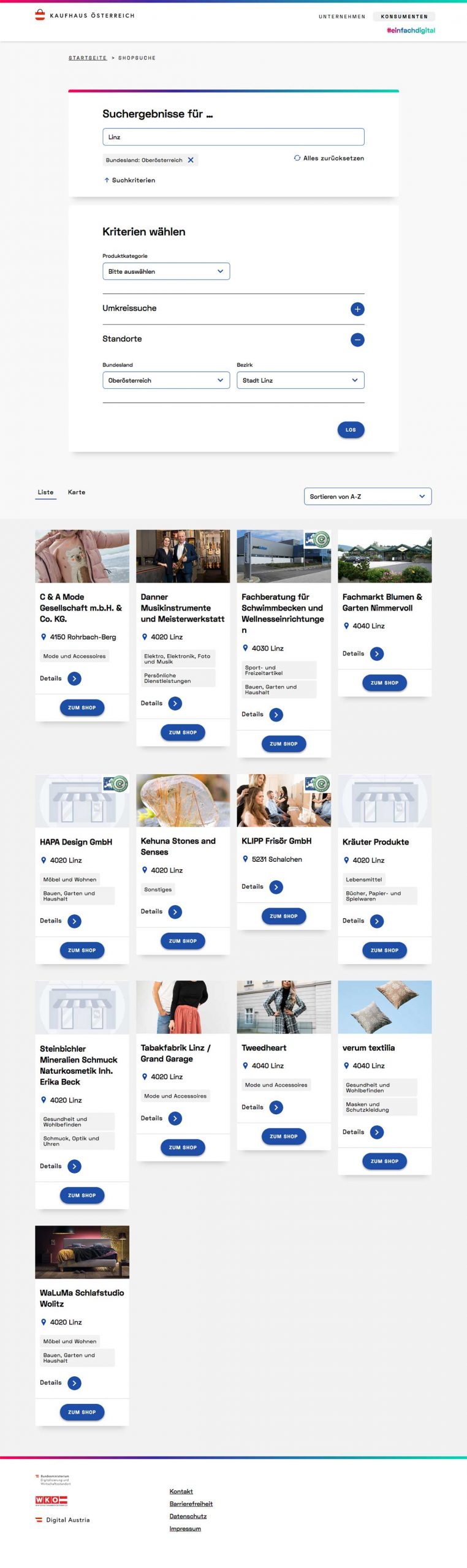The height and width of the screenshot is (1568, 467).
Task: Open the Sortieren von A-Z dropdown
Action: tap(367, 496)
